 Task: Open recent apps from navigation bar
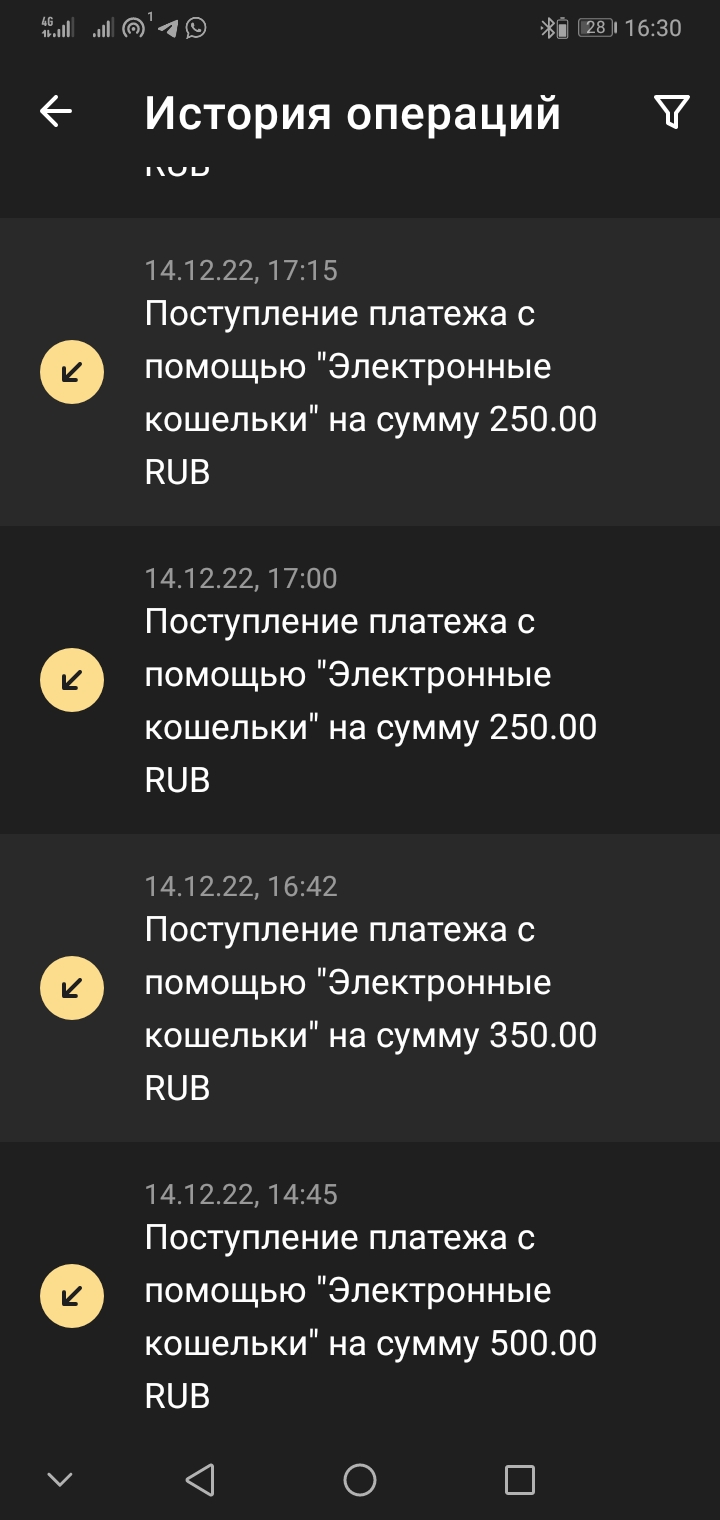[519, 1479]
